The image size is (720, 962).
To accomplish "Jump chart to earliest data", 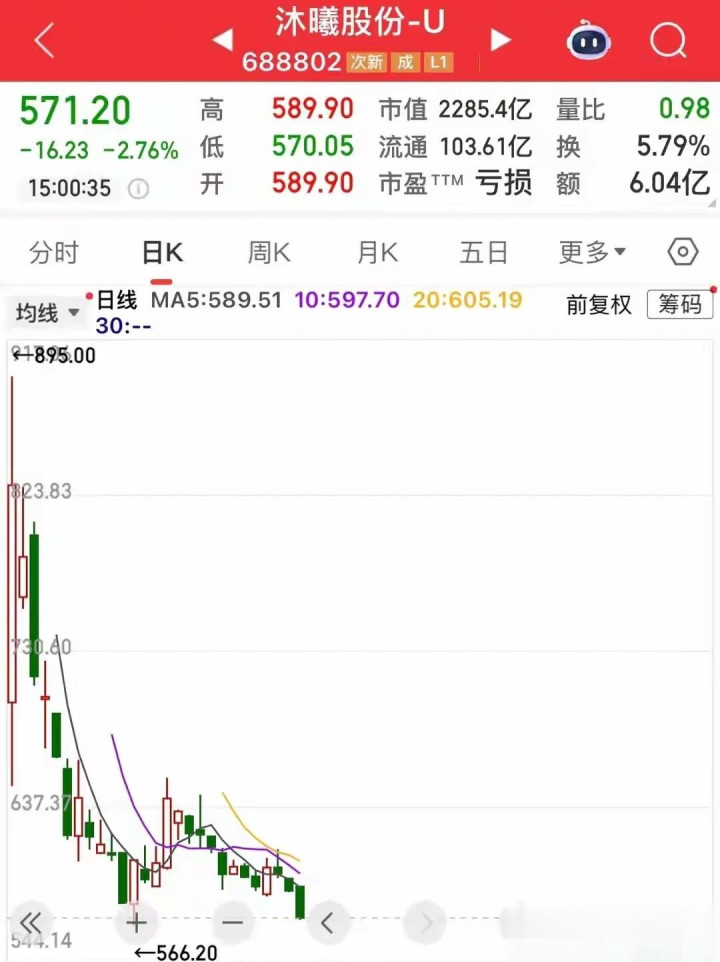I will (x=30, y=921).
